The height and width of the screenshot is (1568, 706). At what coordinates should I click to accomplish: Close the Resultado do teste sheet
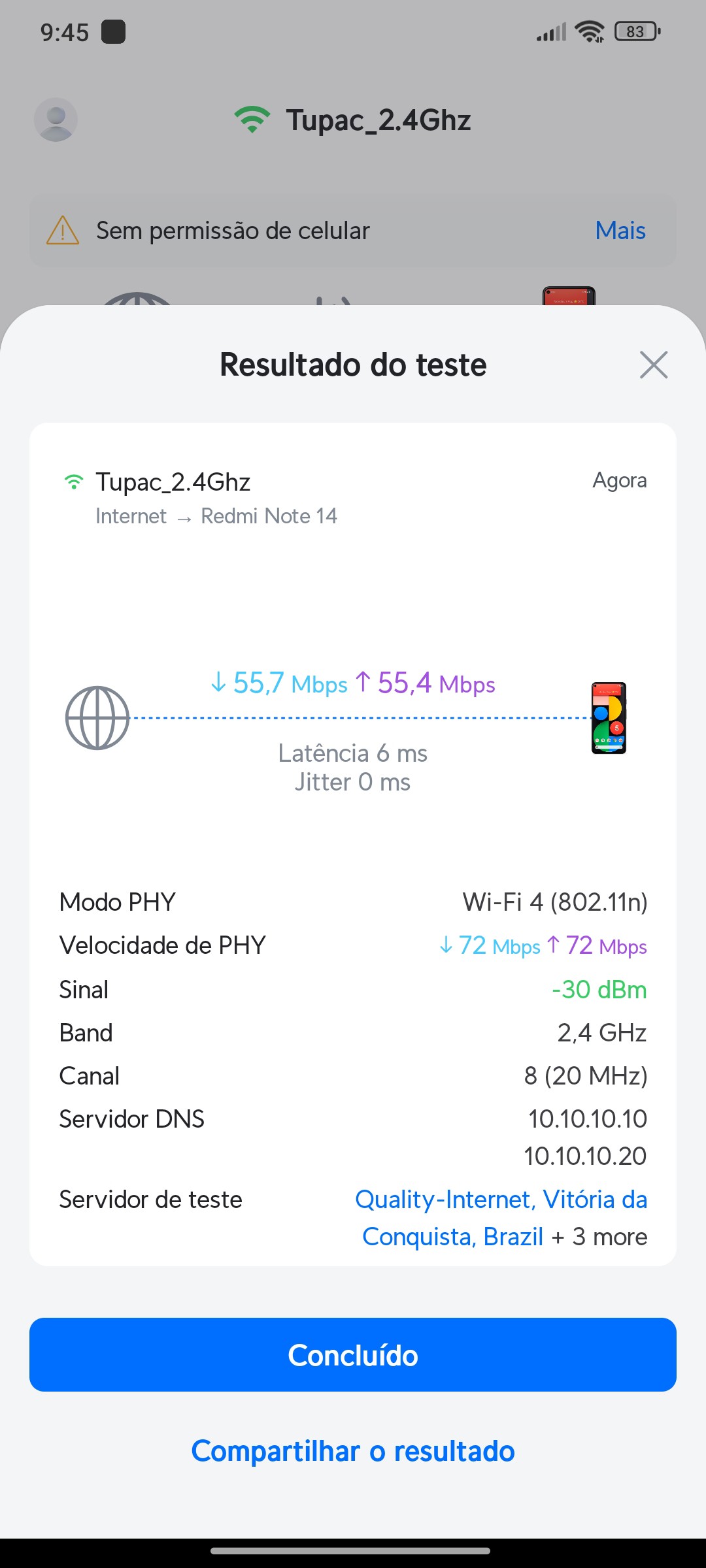pos(654,365)
